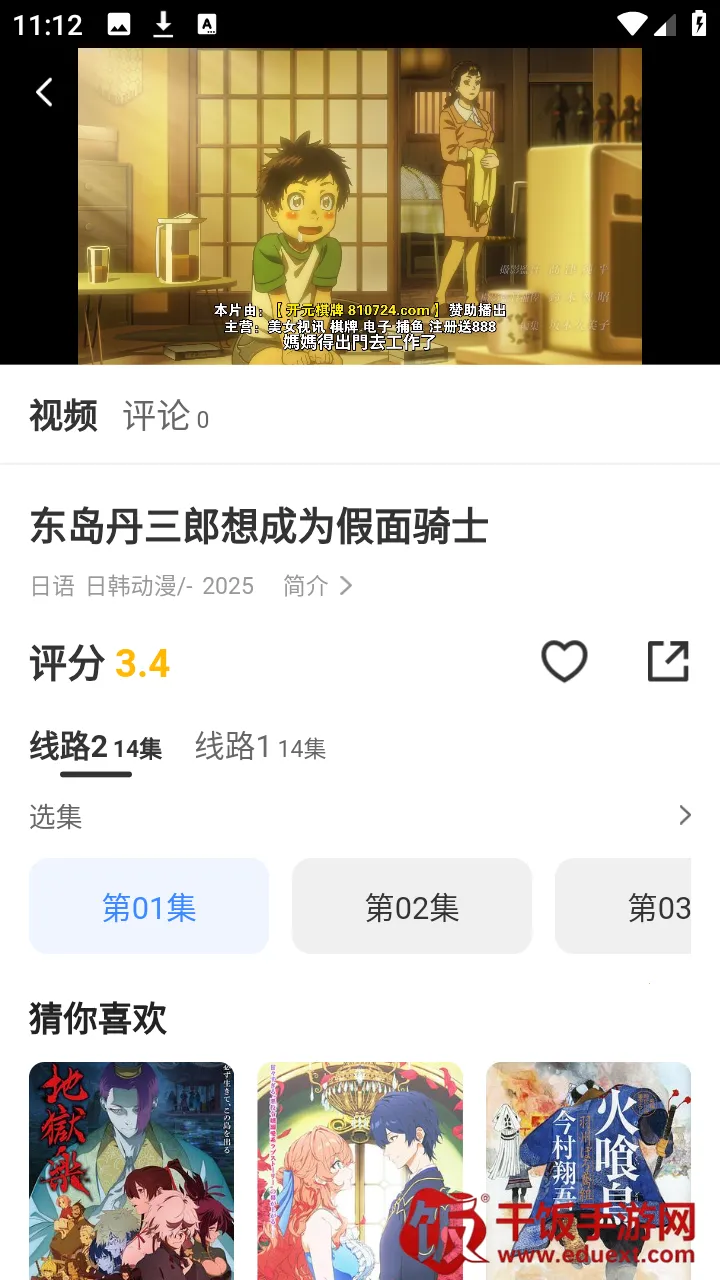Share this video via the share icon
This screenshot has width=720, height=1280.
pos(668,662)
